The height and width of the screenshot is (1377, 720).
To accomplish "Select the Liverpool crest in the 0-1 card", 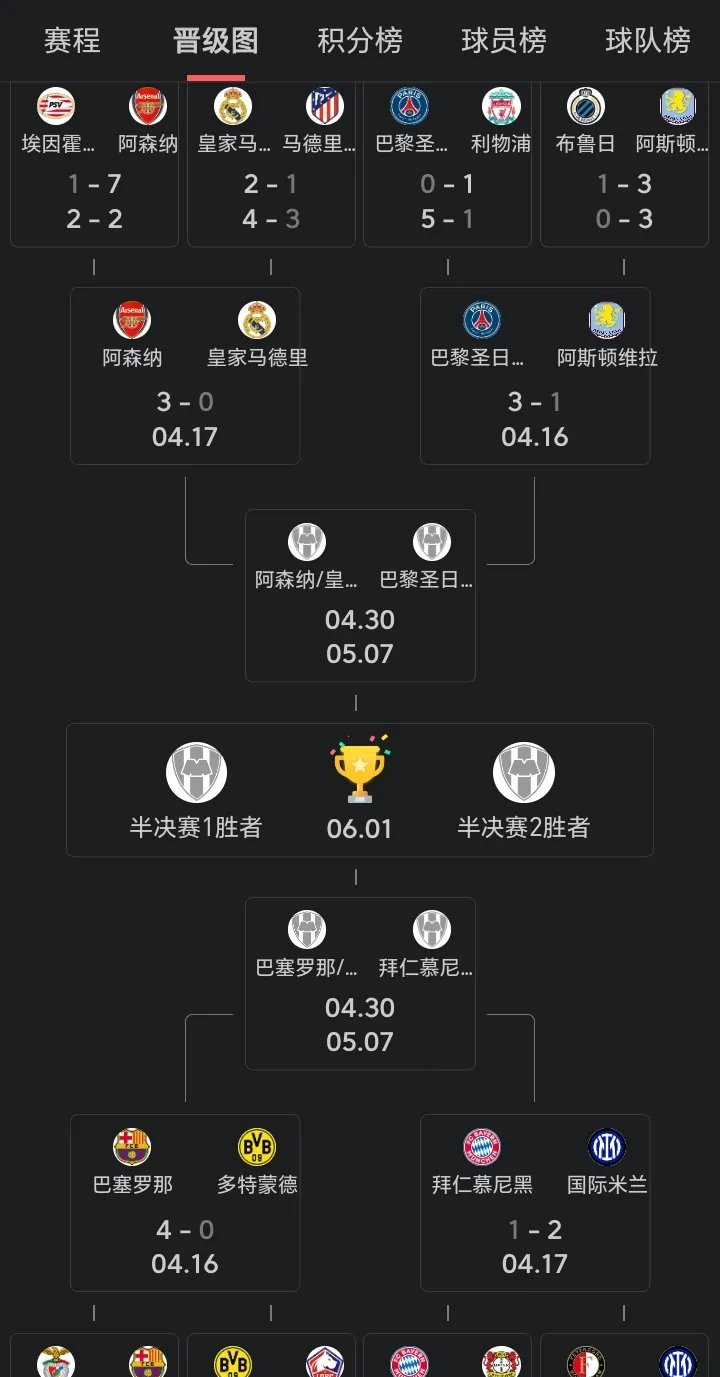I will tap(501, 107).
